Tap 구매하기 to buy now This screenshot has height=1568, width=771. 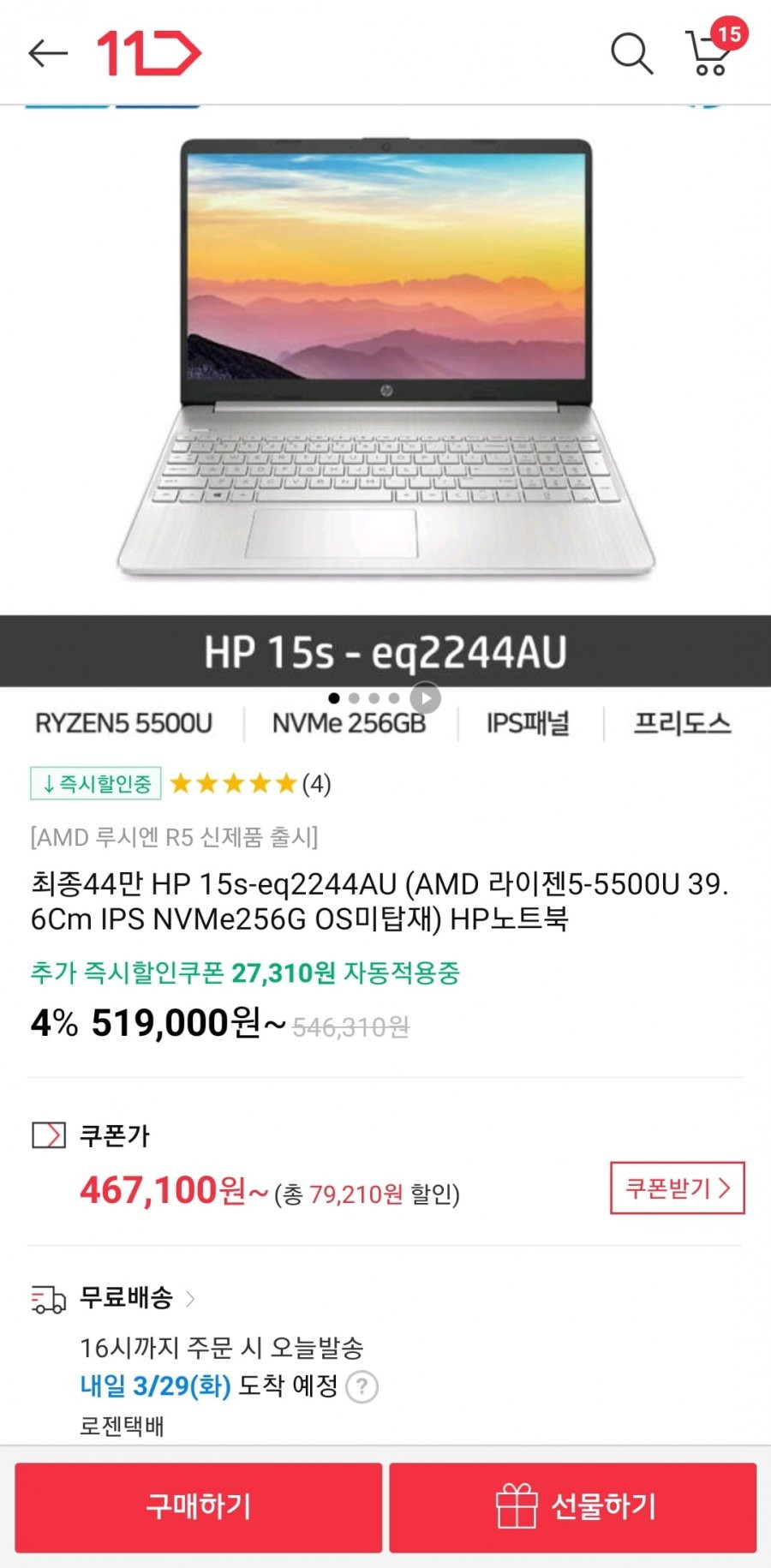click(x=198, y=1507)
